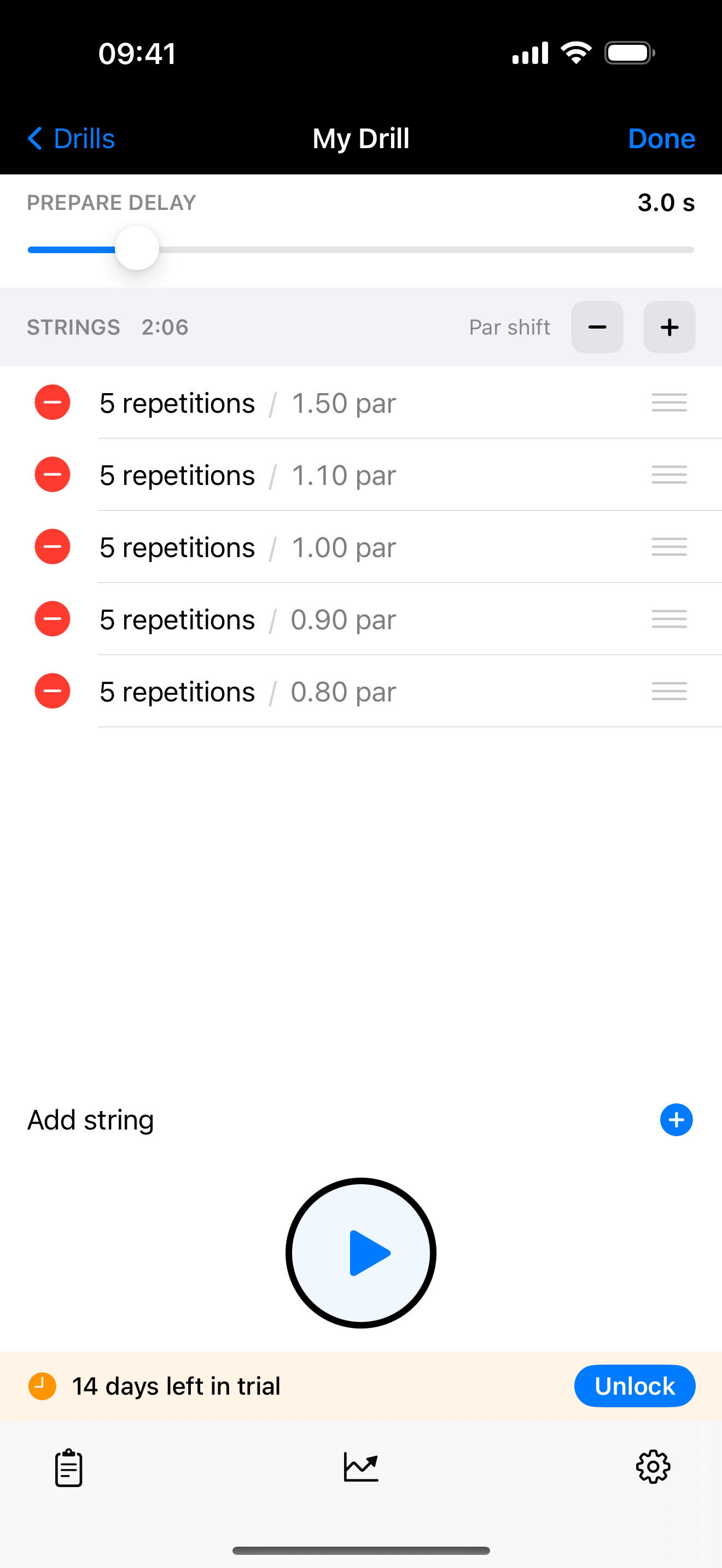
Task: Delete the 1.00 par string
Action: [52, 547]
